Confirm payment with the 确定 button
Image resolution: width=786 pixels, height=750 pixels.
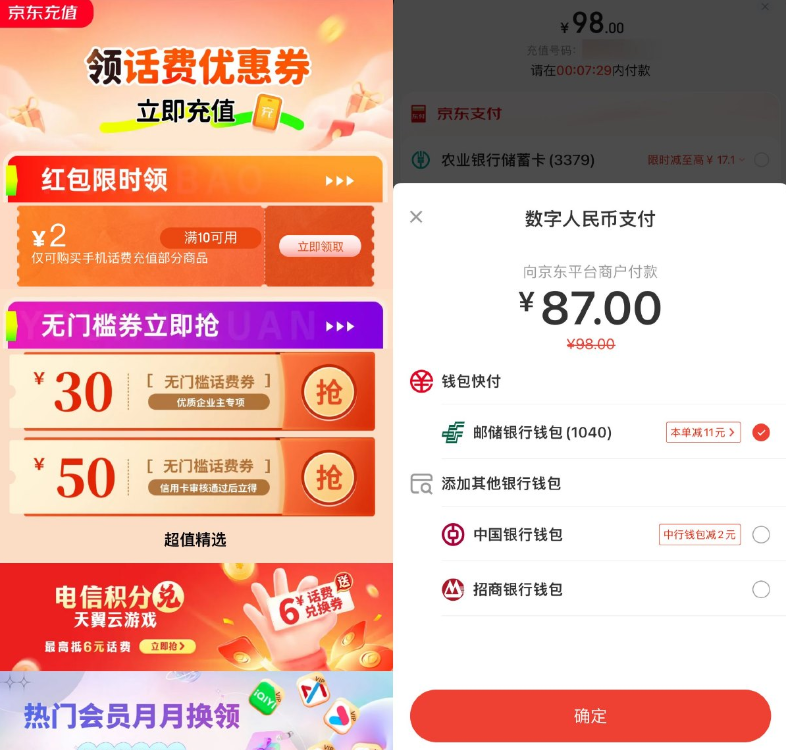[590, 716]
